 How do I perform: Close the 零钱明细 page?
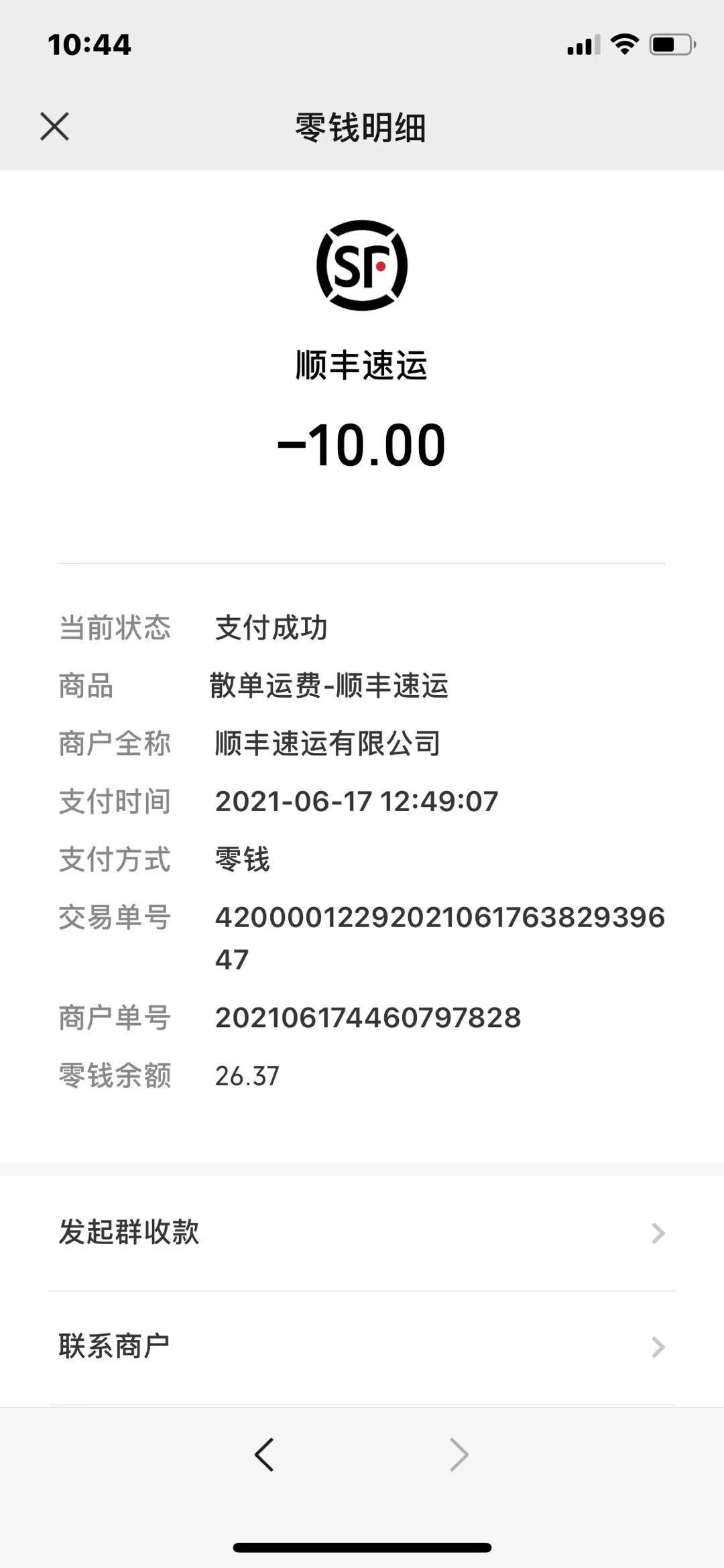pos(54,127)
